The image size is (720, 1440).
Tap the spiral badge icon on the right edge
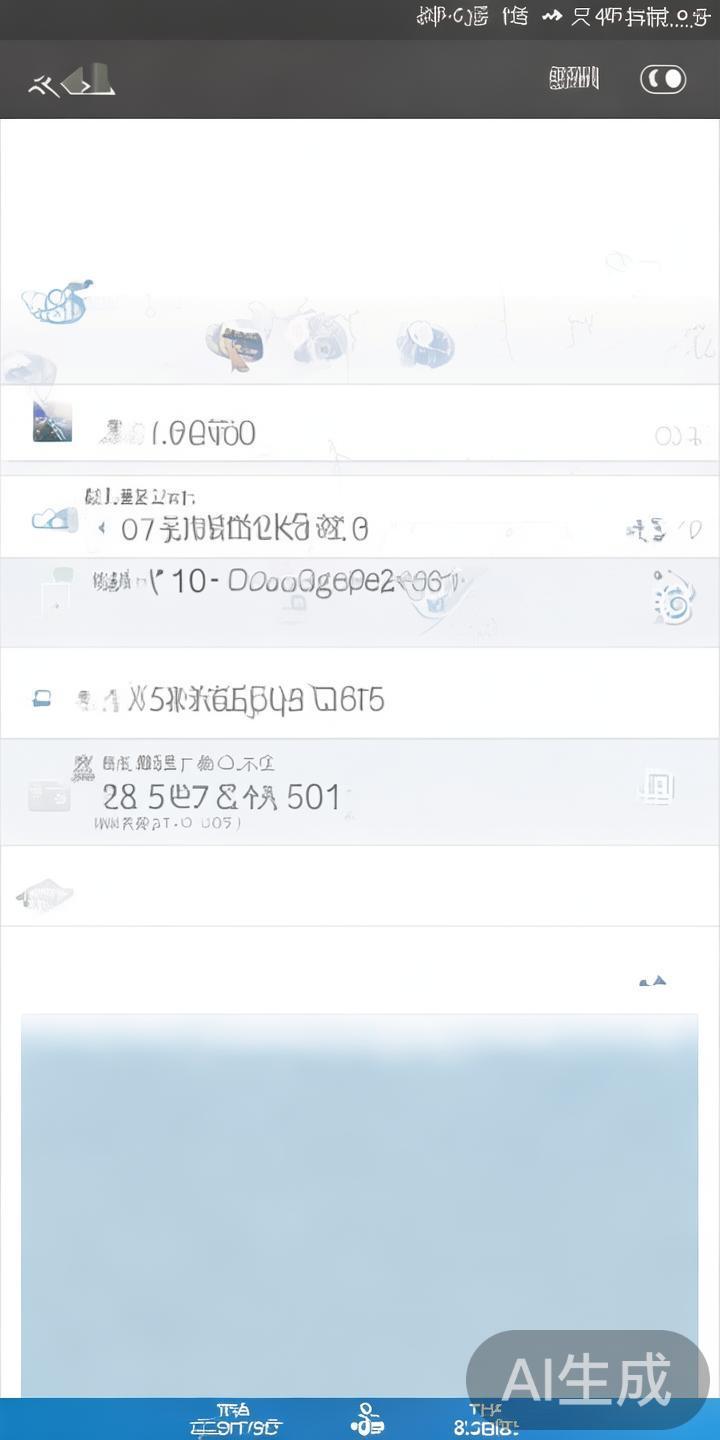click(x=672, y=602)
